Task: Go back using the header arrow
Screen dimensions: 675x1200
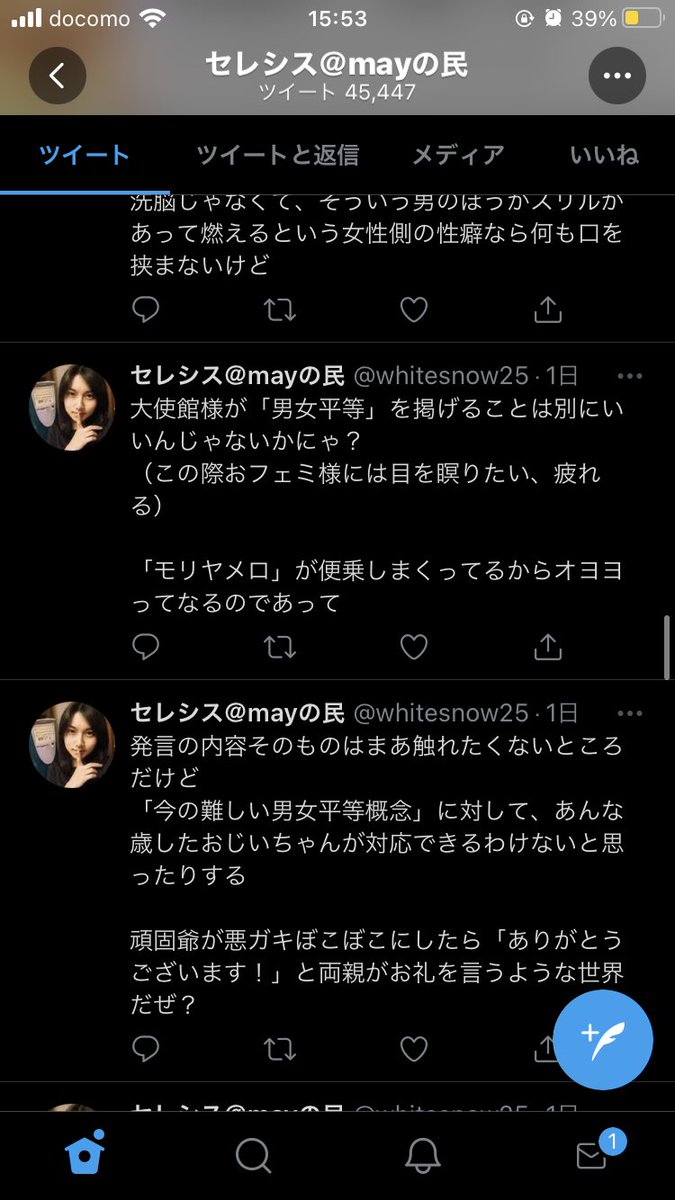Action: (57, 76)
